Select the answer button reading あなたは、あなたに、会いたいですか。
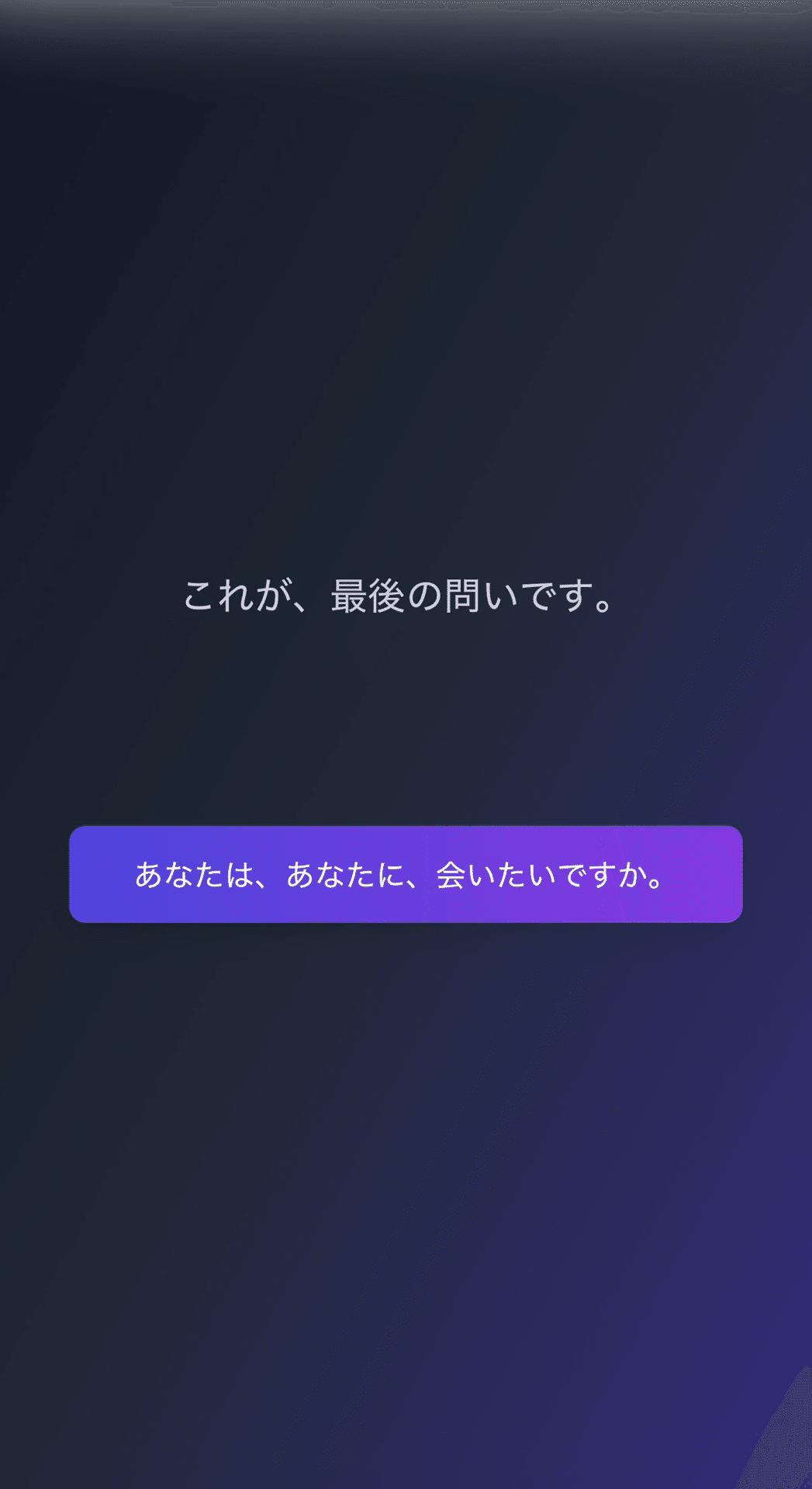The width and height of the screenshot is (812, 1489). 406,875
